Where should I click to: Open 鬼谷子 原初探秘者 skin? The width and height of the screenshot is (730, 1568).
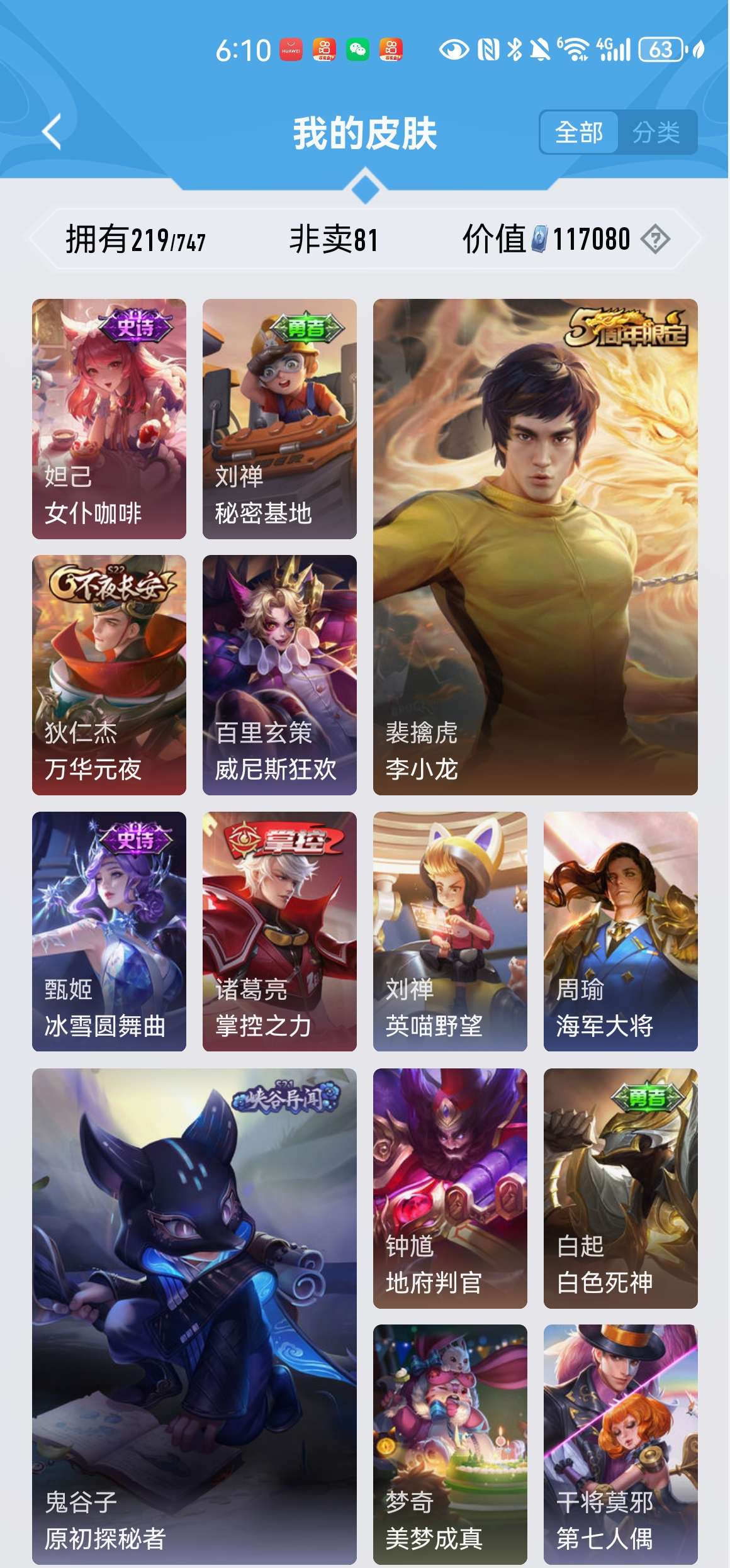pos(194,1316)
